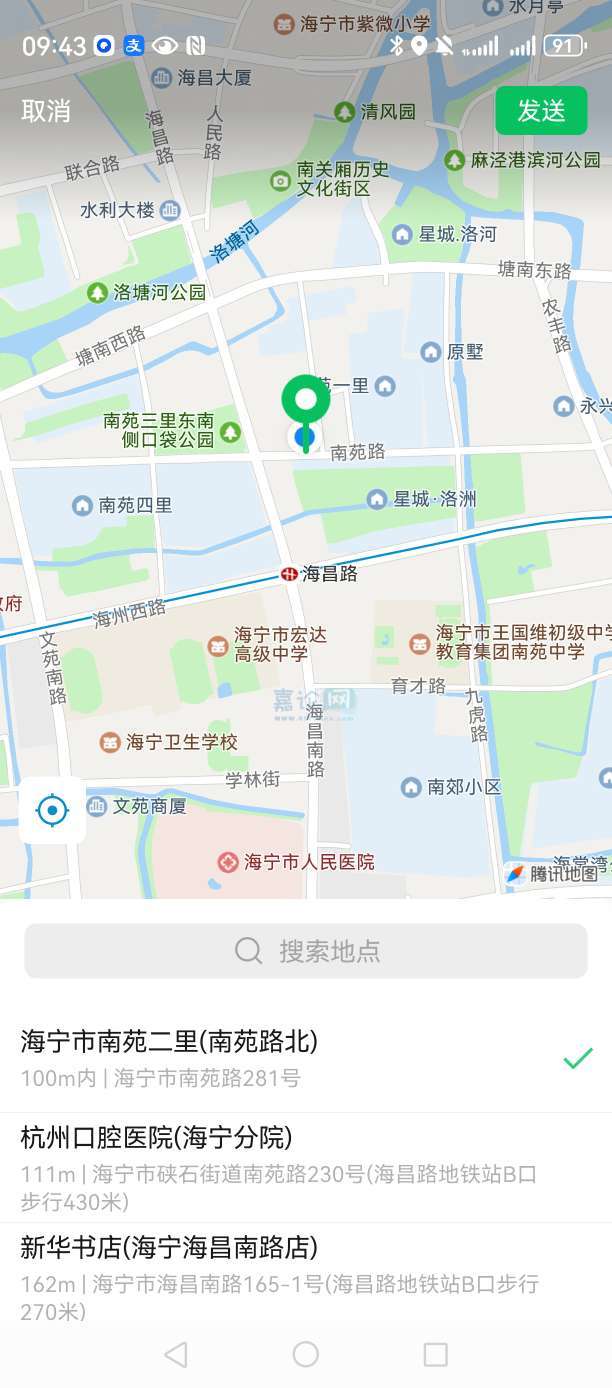
Task: Send location with the 发送 button
Action: [x=541, y=111]
